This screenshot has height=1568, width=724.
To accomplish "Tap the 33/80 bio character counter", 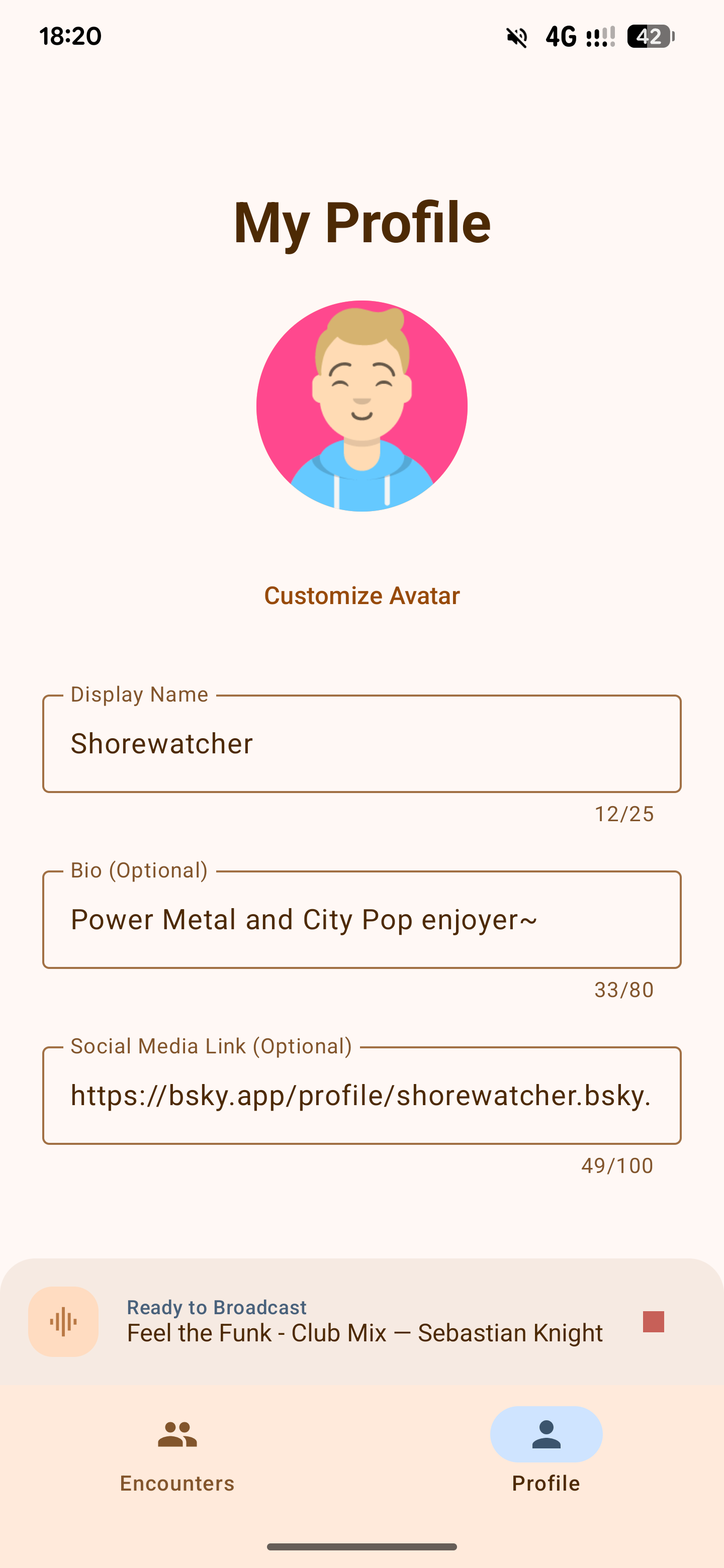I will point(623,990).
